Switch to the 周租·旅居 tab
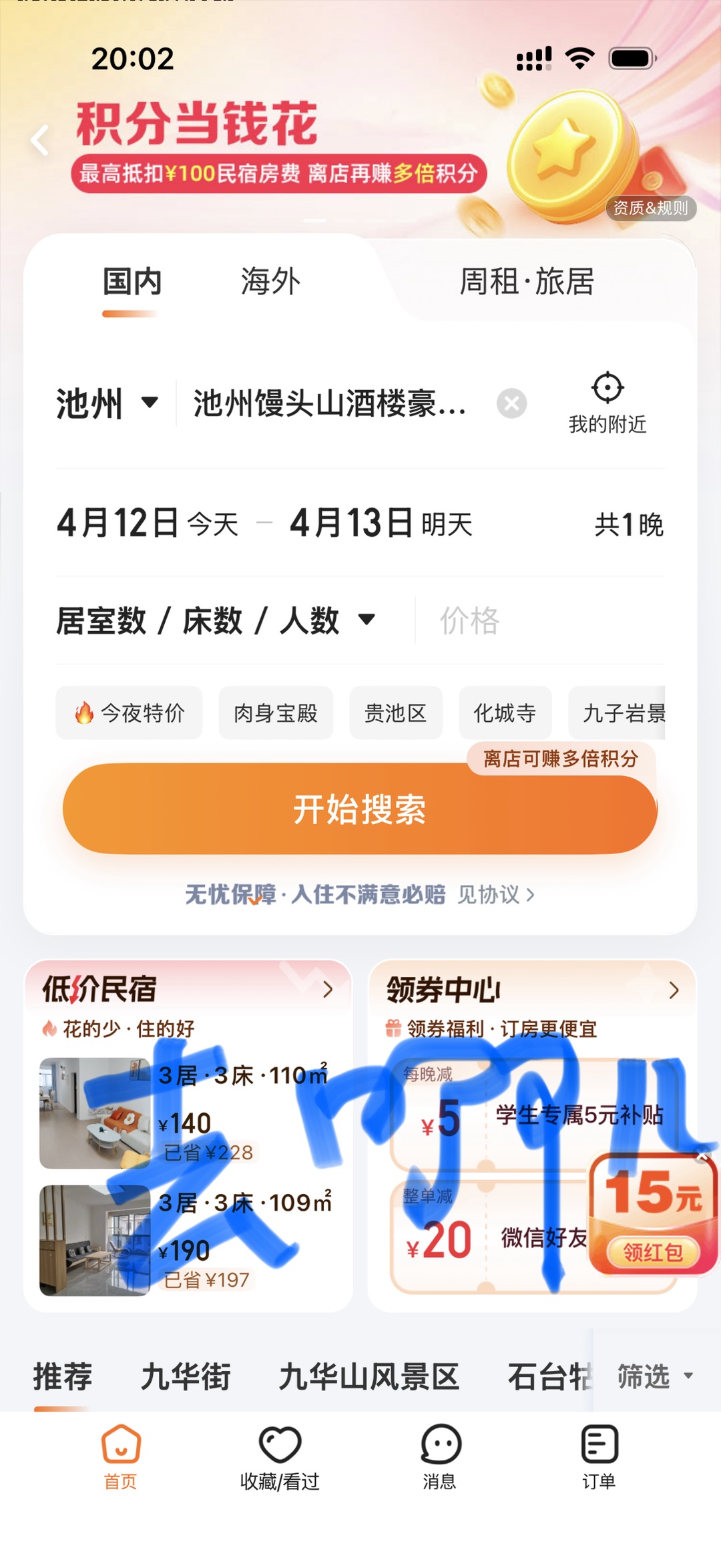The image size is (721, 1568). click(x=527, y=281)
